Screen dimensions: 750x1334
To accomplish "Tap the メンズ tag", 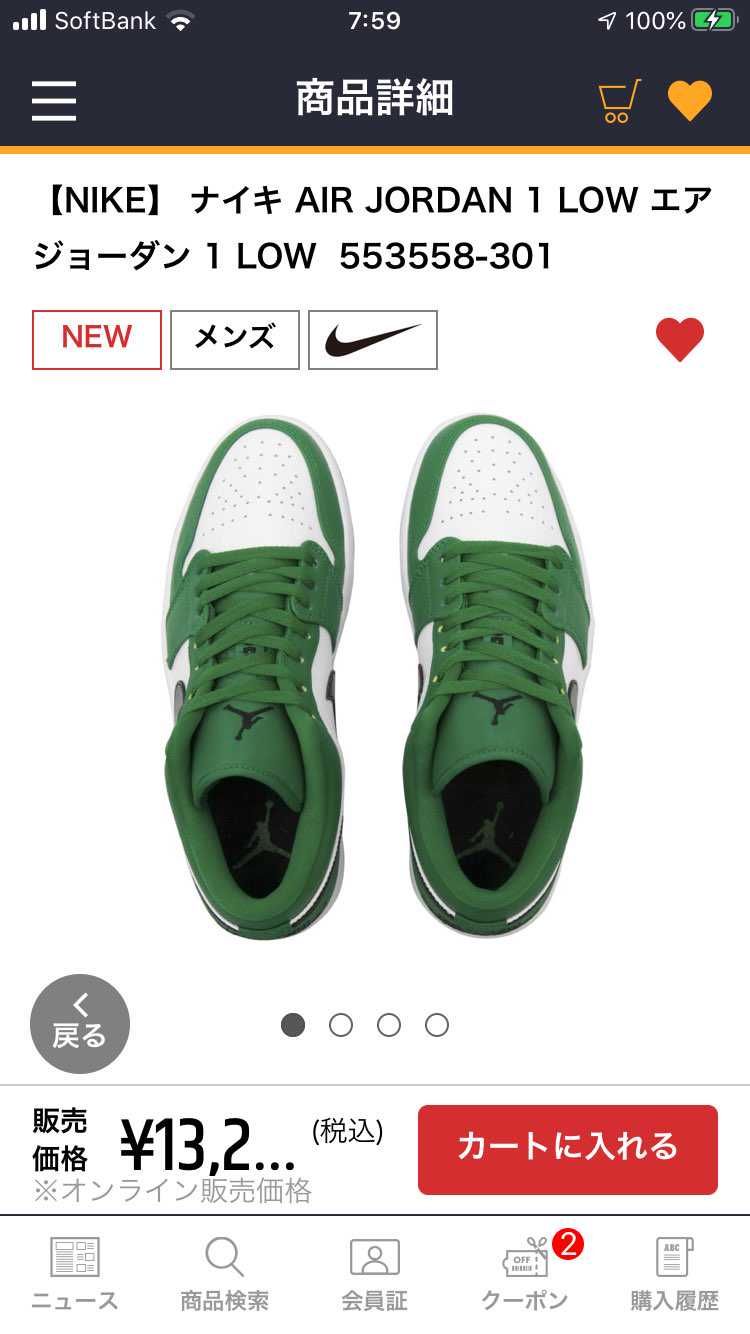I will pos(235,340).
